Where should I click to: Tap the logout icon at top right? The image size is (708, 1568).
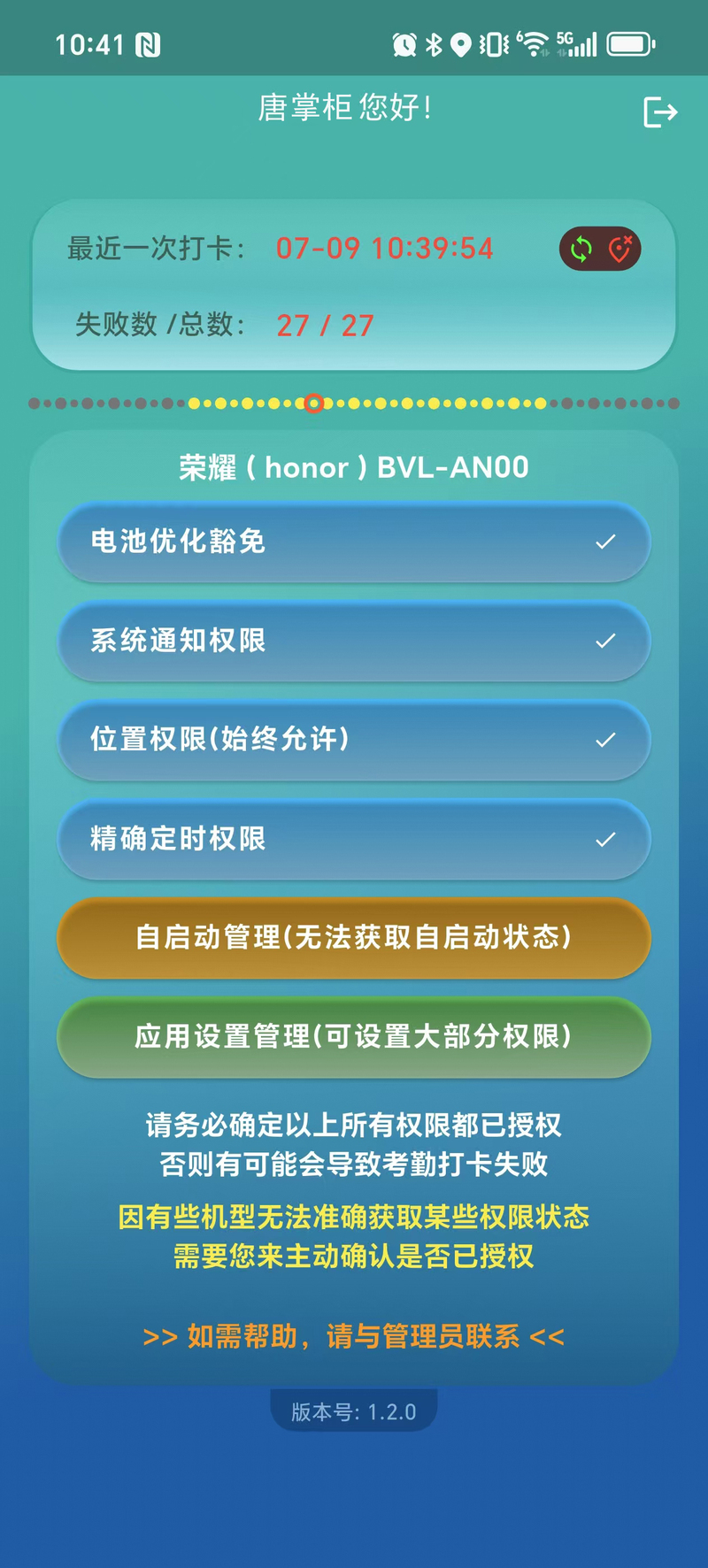pyautogui.click(x=660, y=112)
